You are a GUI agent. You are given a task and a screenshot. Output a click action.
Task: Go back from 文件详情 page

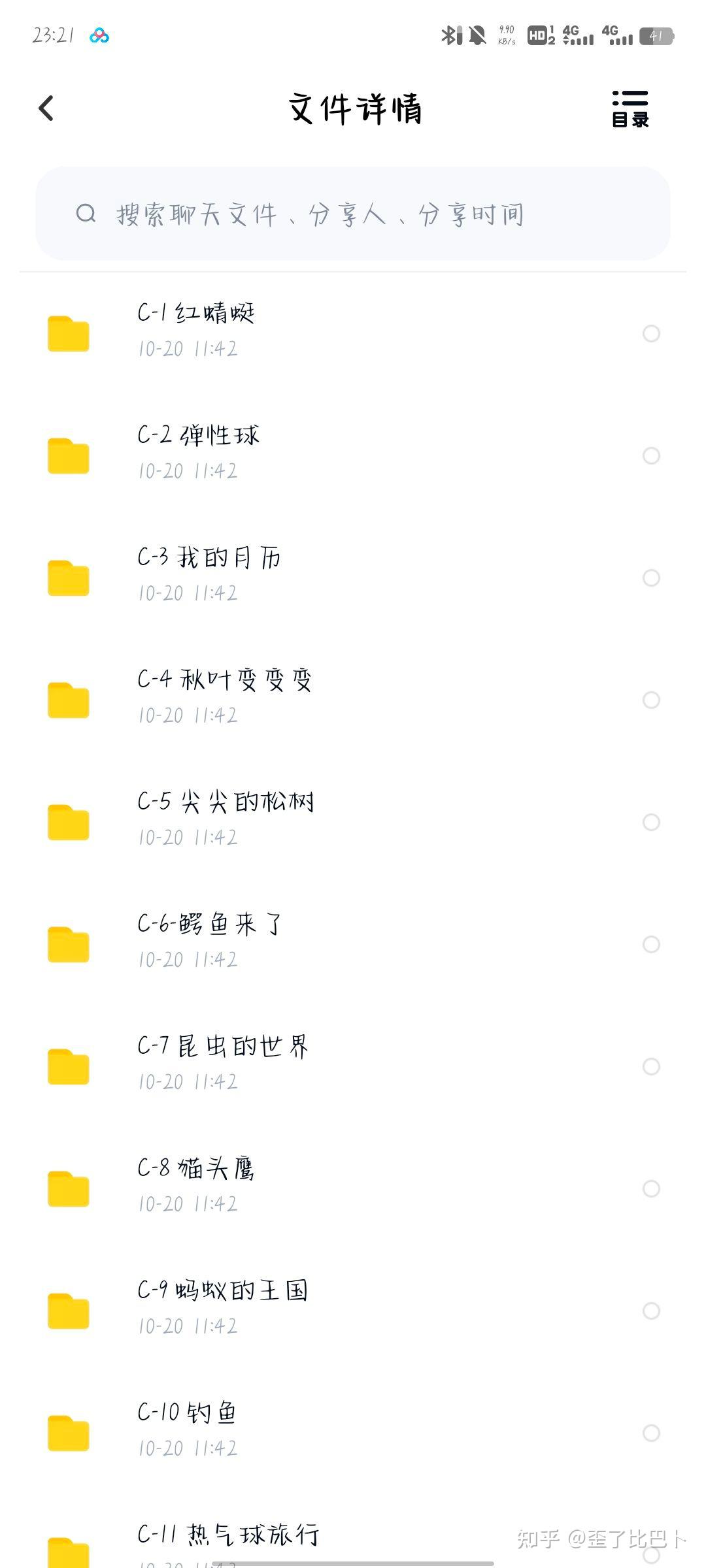(46, 108)
